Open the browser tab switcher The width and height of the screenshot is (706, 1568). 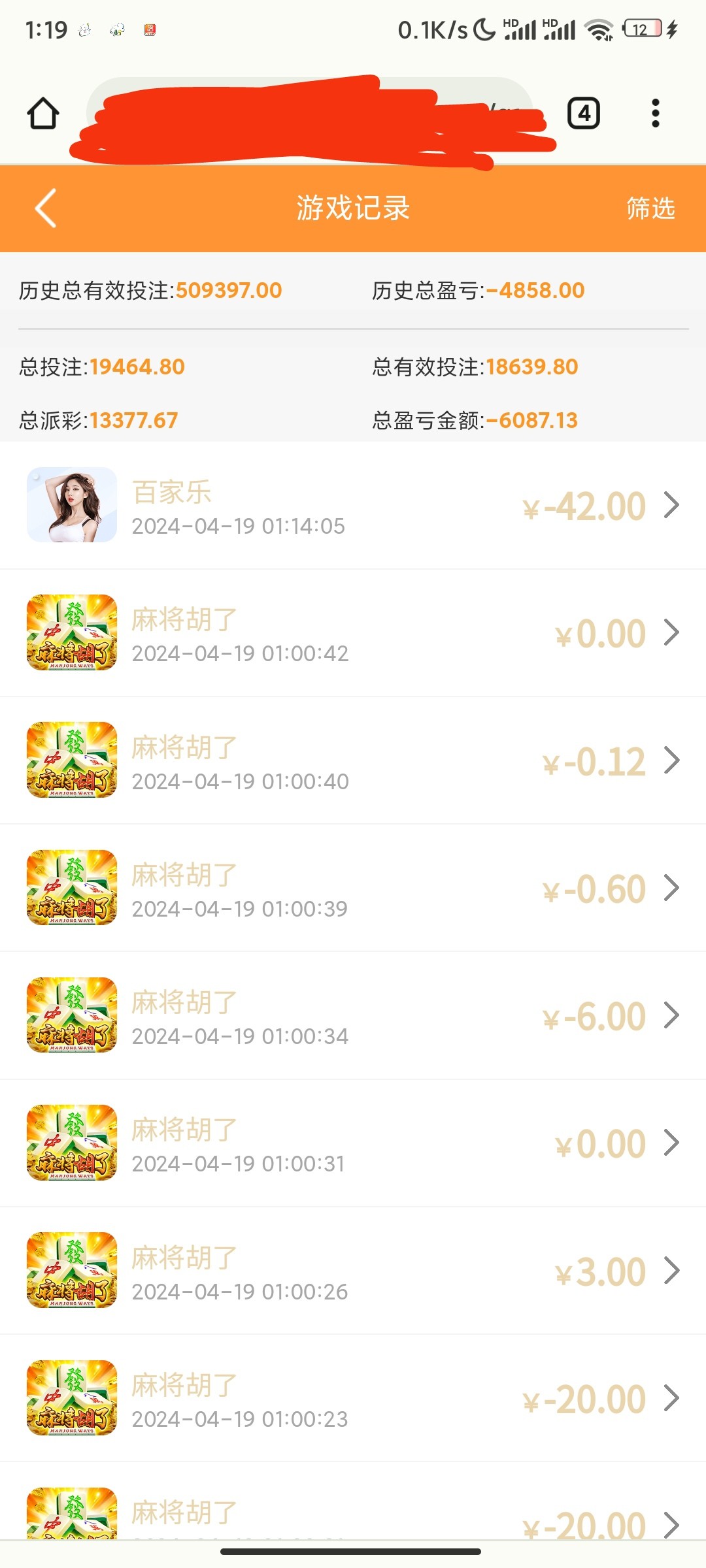pos(583,114)
